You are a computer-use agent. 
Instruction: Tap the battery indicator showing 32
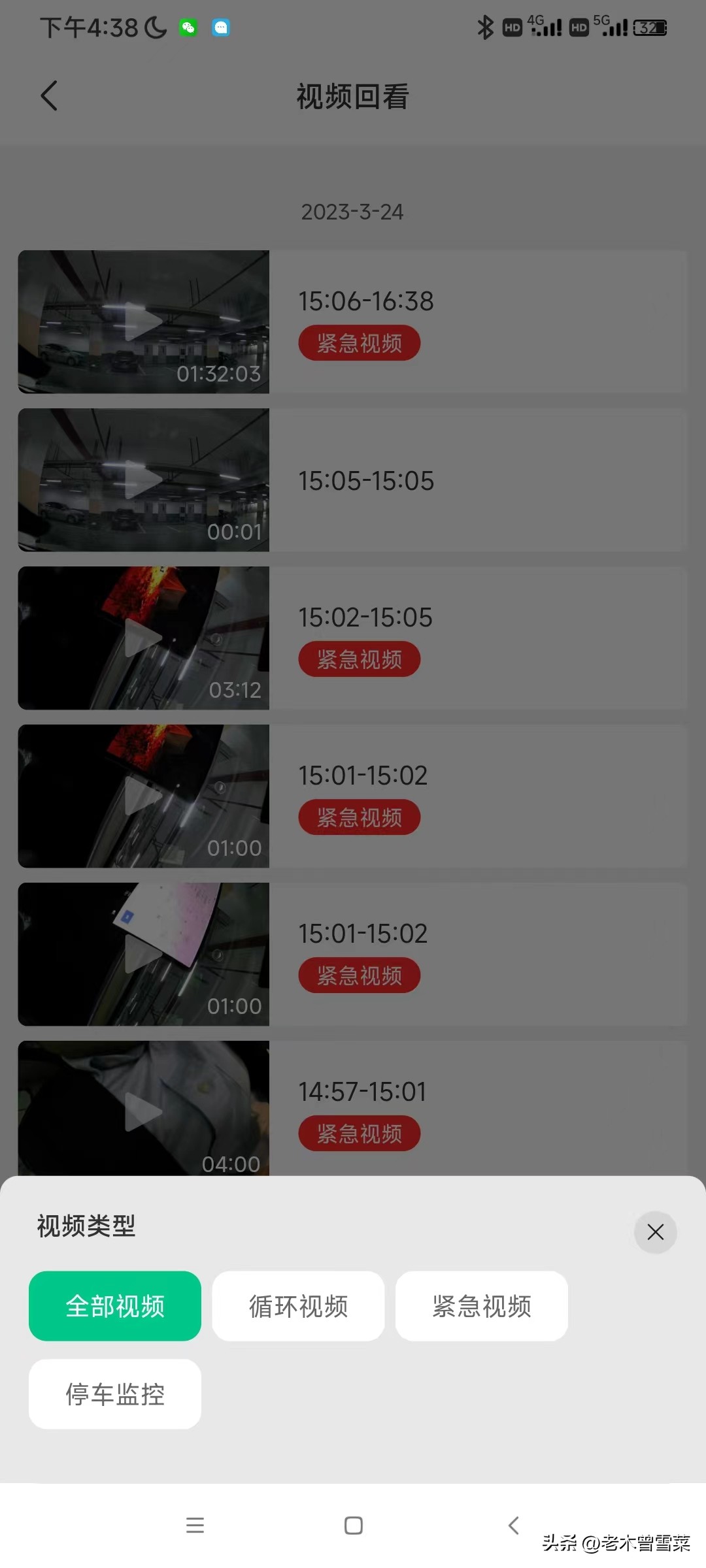[x=651, y=28]
